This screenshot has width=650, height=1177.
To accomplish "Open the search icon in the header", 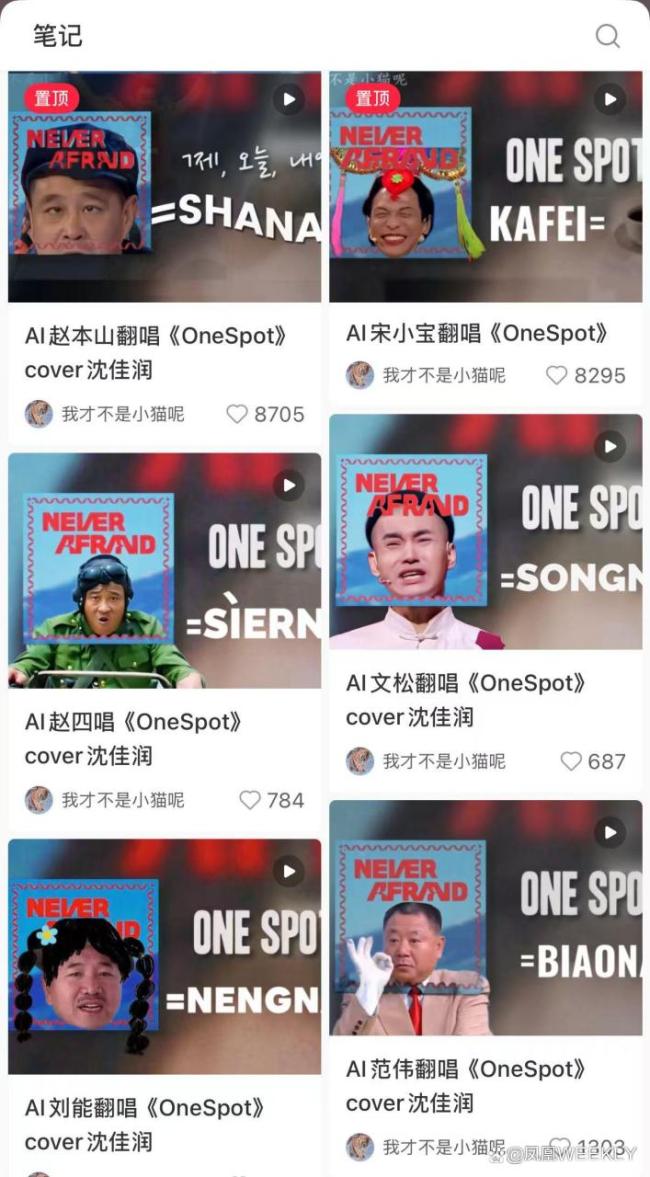I will (x=607, y=37).
